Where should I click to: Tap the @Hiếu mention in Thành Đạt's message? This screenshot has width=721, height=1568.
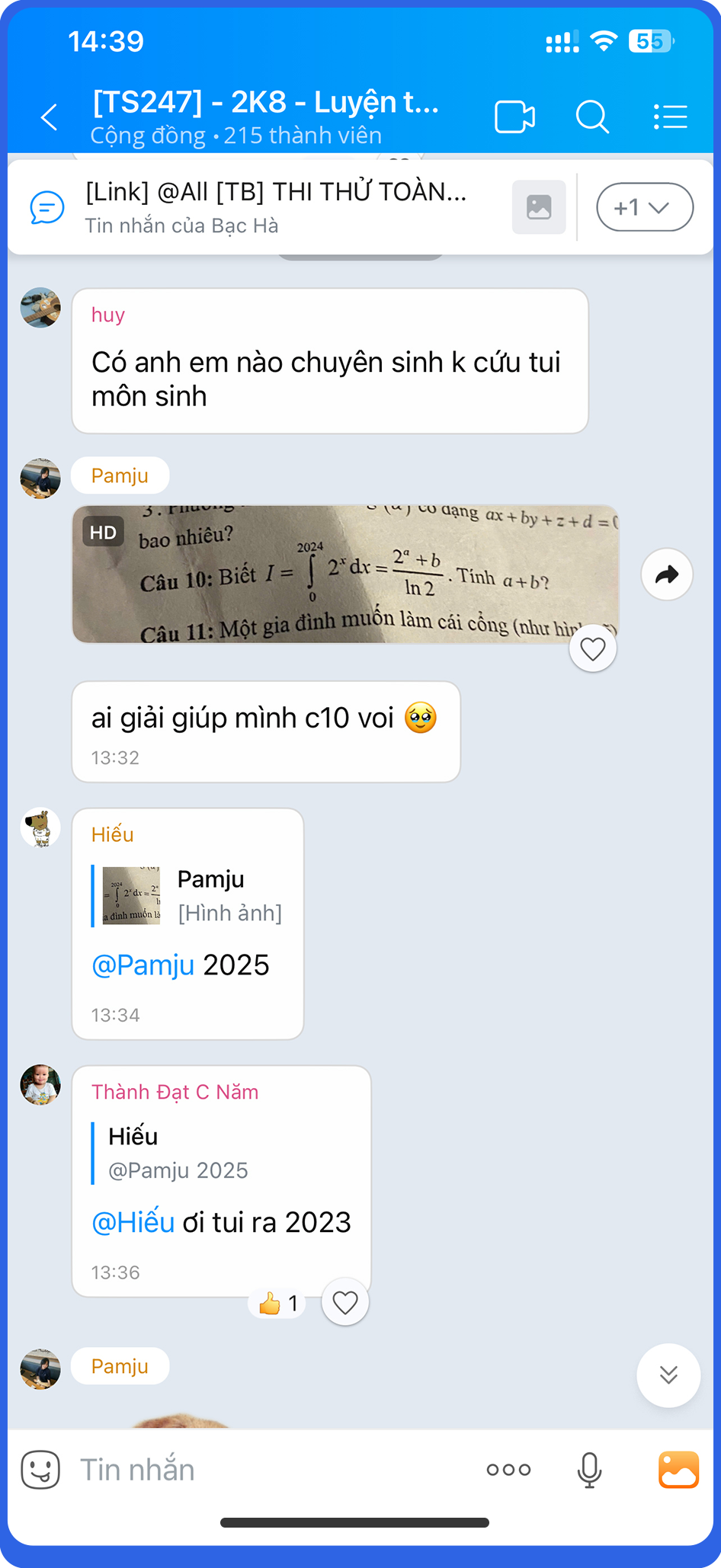pos(133,1223)
